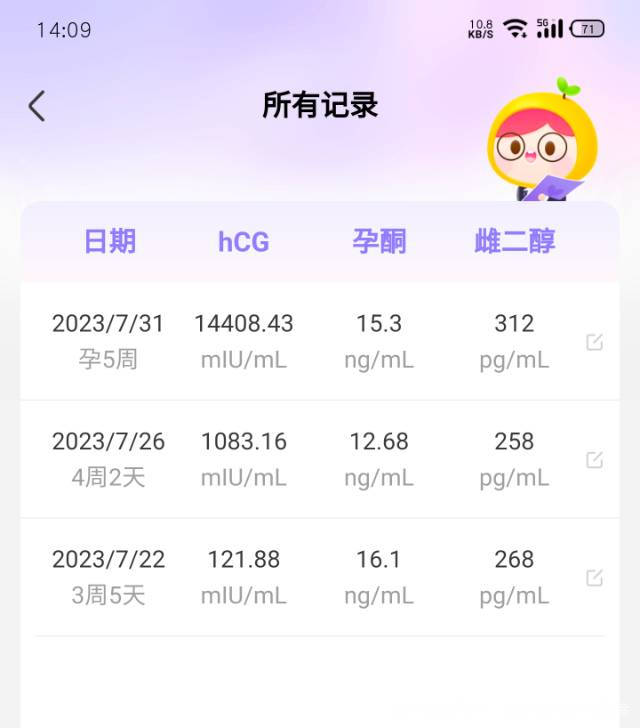Screen dimensions: 640x728
Task: Edit the 2023/7/31 record
Action: [x=594, y=342]
